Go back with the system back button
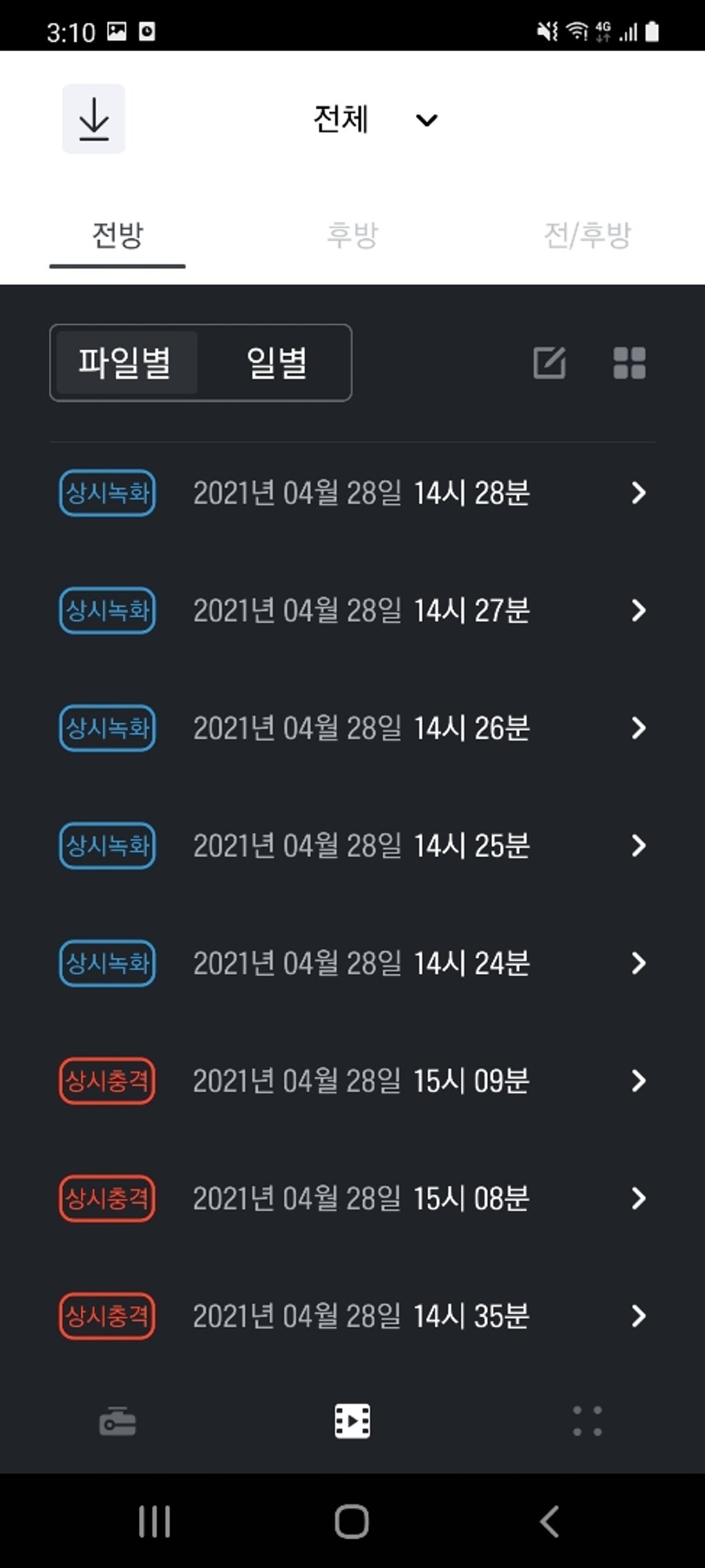705x1568 pixels. [549, 1522]
